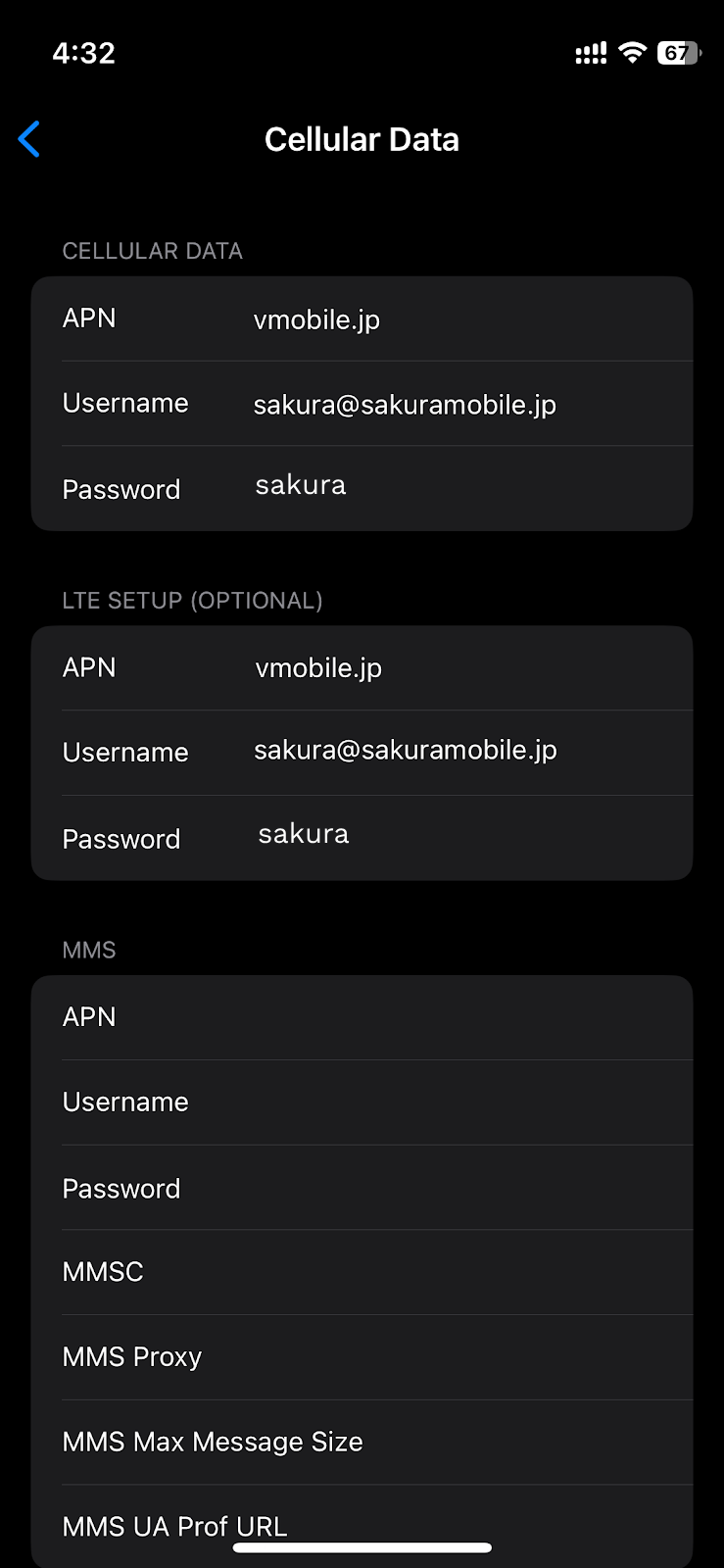Select the empty Password field under MMS
The image size is (724, 1568).
(x=362, y=1188)
